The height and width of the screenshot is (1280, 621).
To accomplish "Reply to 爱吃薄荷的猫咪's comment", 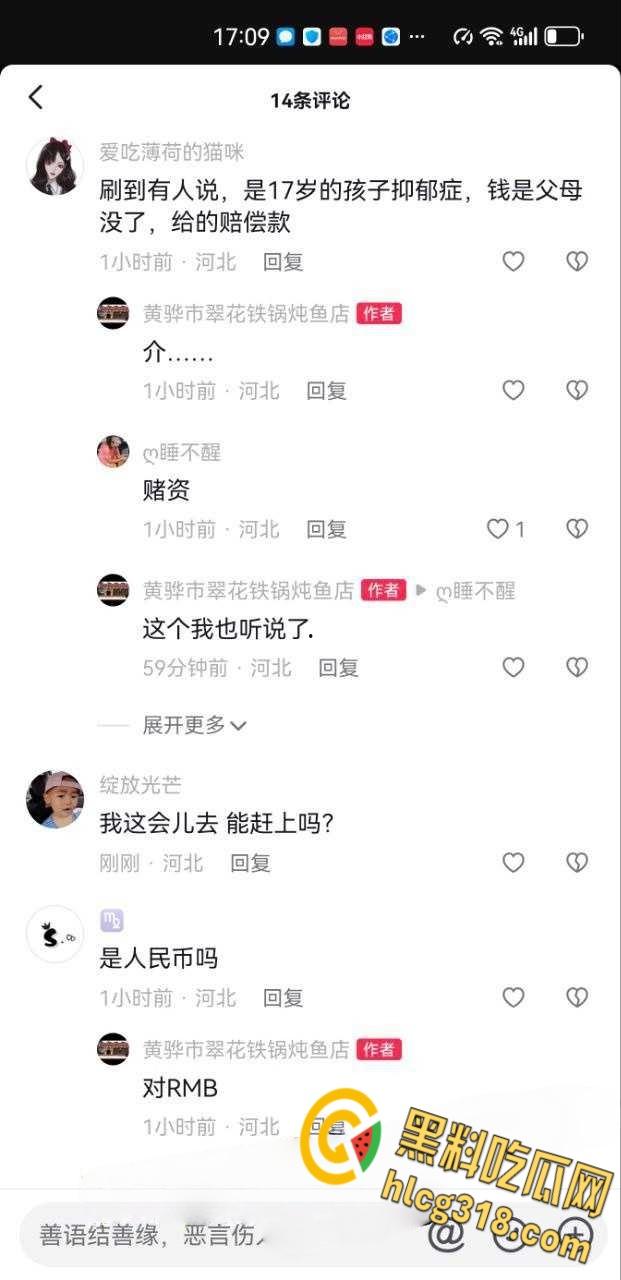I will click(x=283, y=262).
